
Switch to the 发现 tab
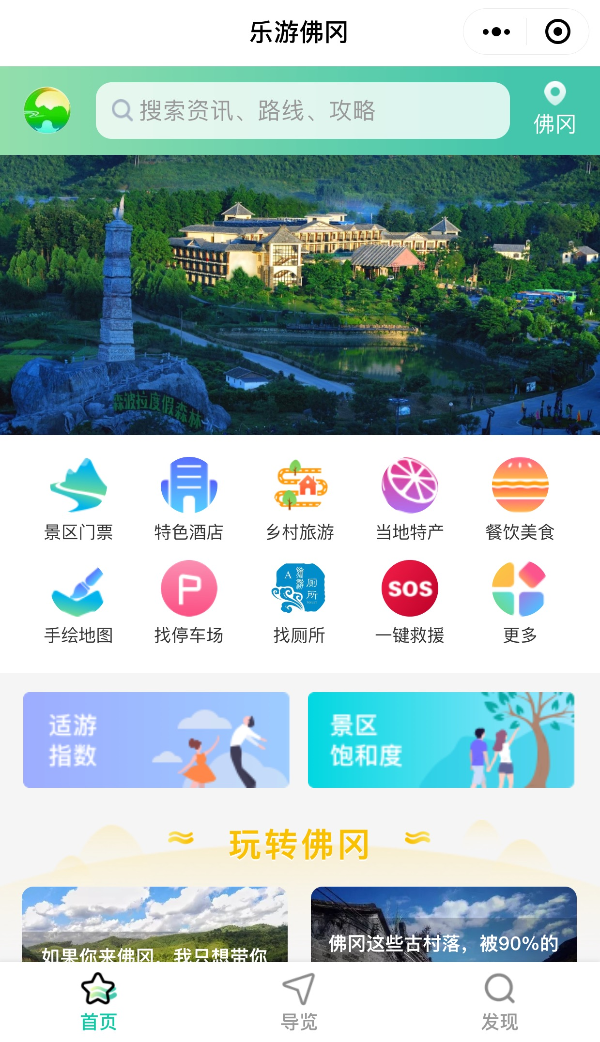(499, 1002)
